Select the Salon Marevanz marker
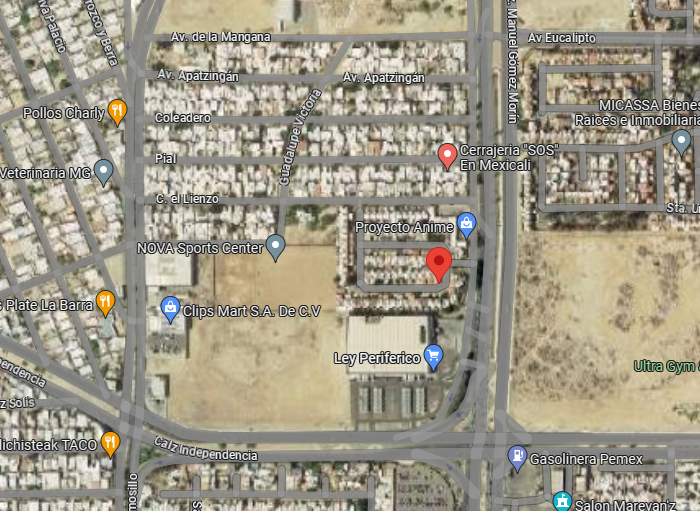 (x=562, y=501)
